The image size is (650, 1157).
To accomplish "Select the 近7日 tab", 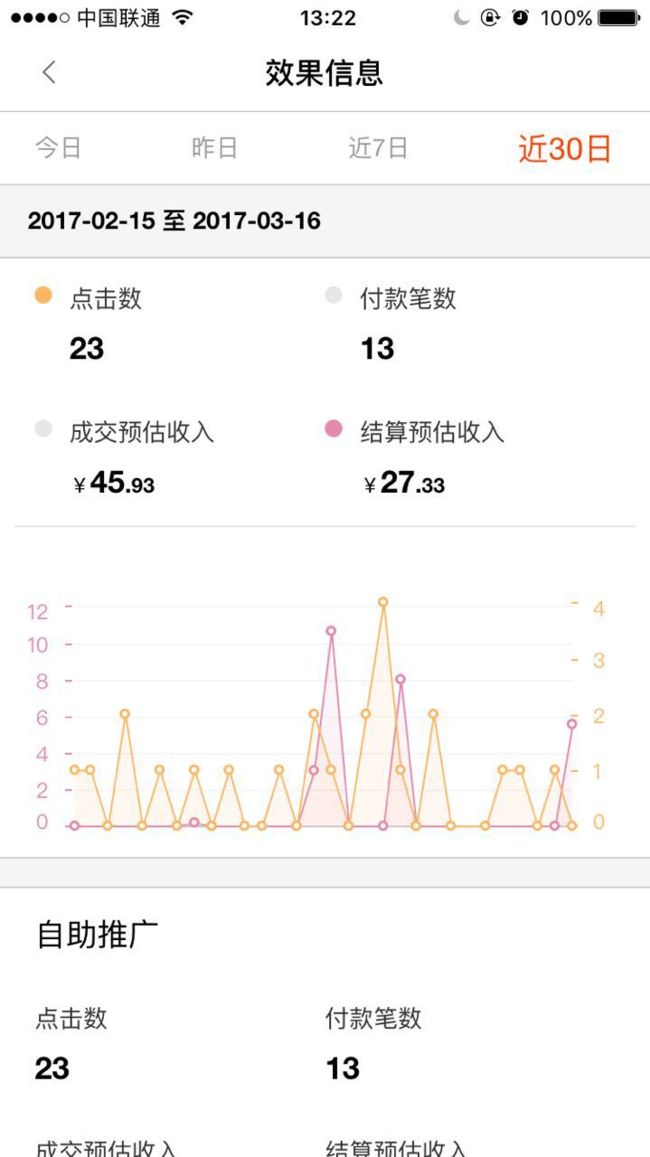I will click(378, 148).
